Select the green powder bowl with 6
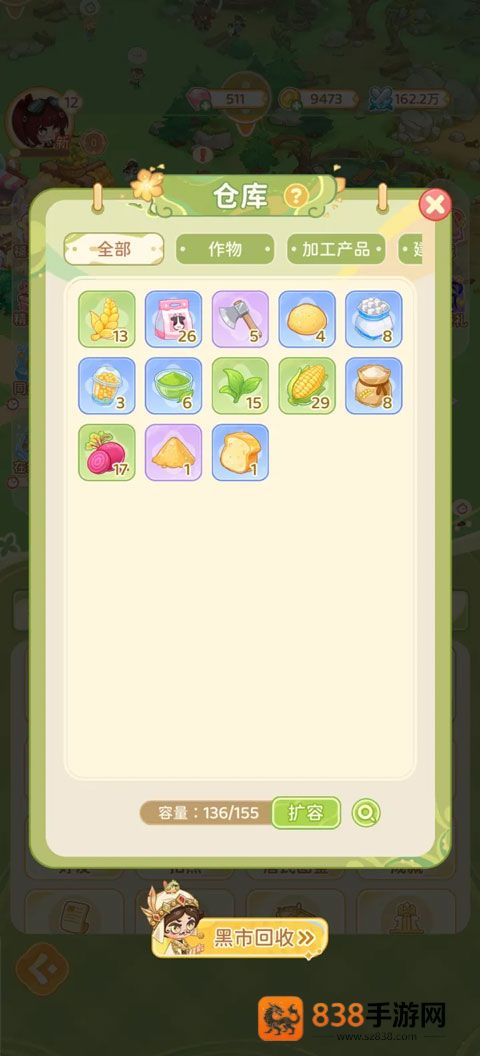 [173, 386]
